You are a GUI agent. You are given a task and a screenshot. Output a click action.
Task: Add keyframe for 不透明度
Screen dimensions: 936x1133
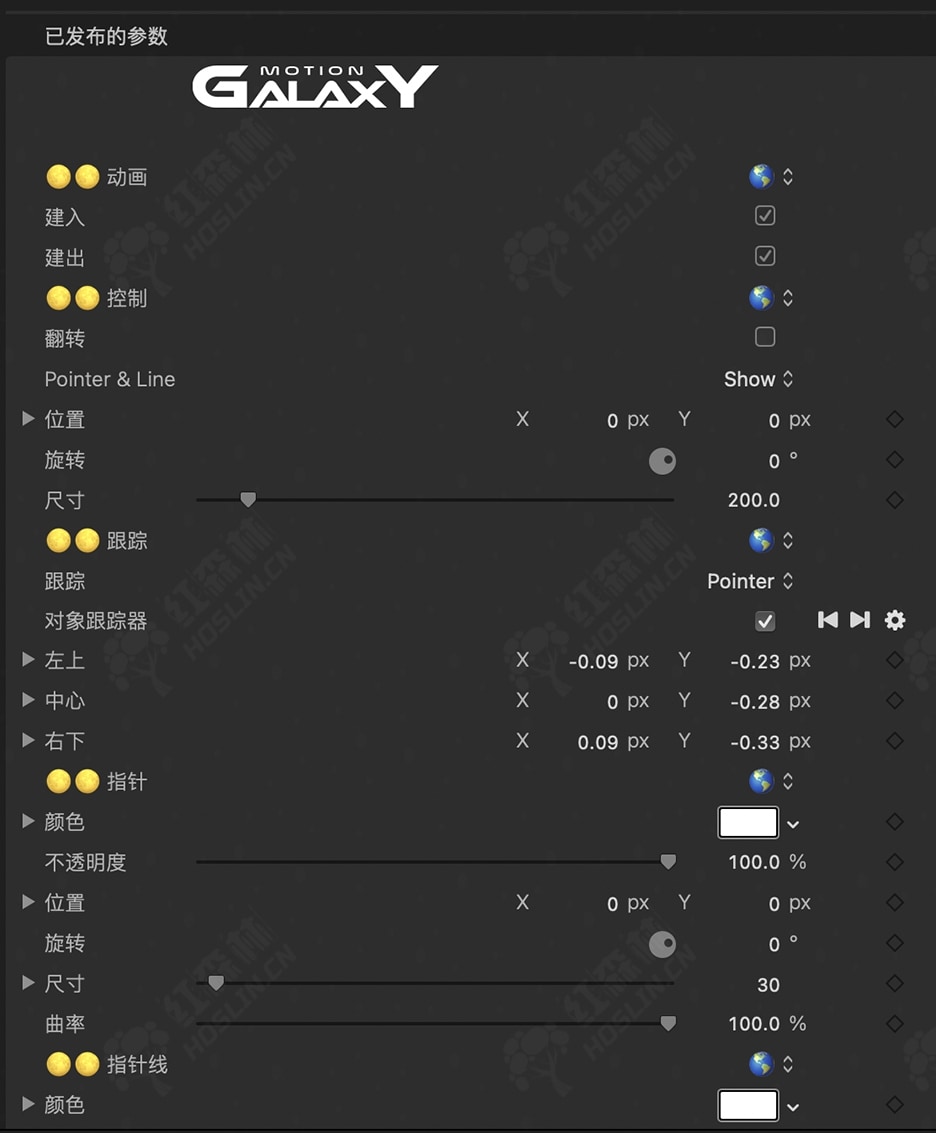[895, 862]
